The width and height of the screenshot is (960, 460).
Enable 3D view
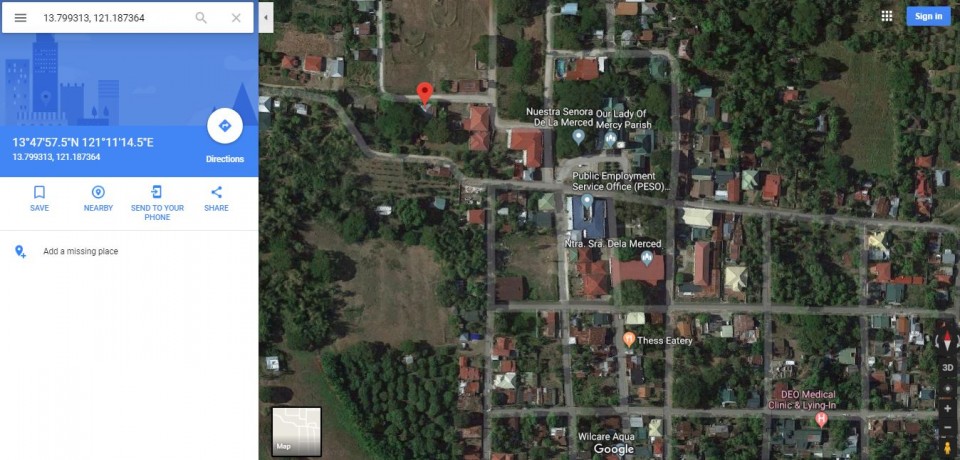pyautogui.click(x=947, y=366)
